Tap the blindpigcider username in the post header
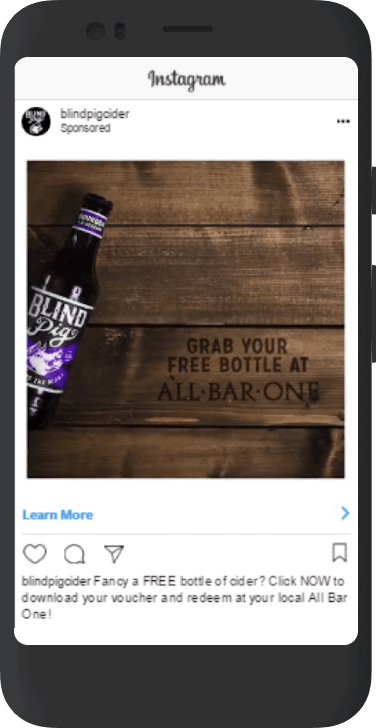Viewport: 377px width, 728px height. click(x=95, y=114)
